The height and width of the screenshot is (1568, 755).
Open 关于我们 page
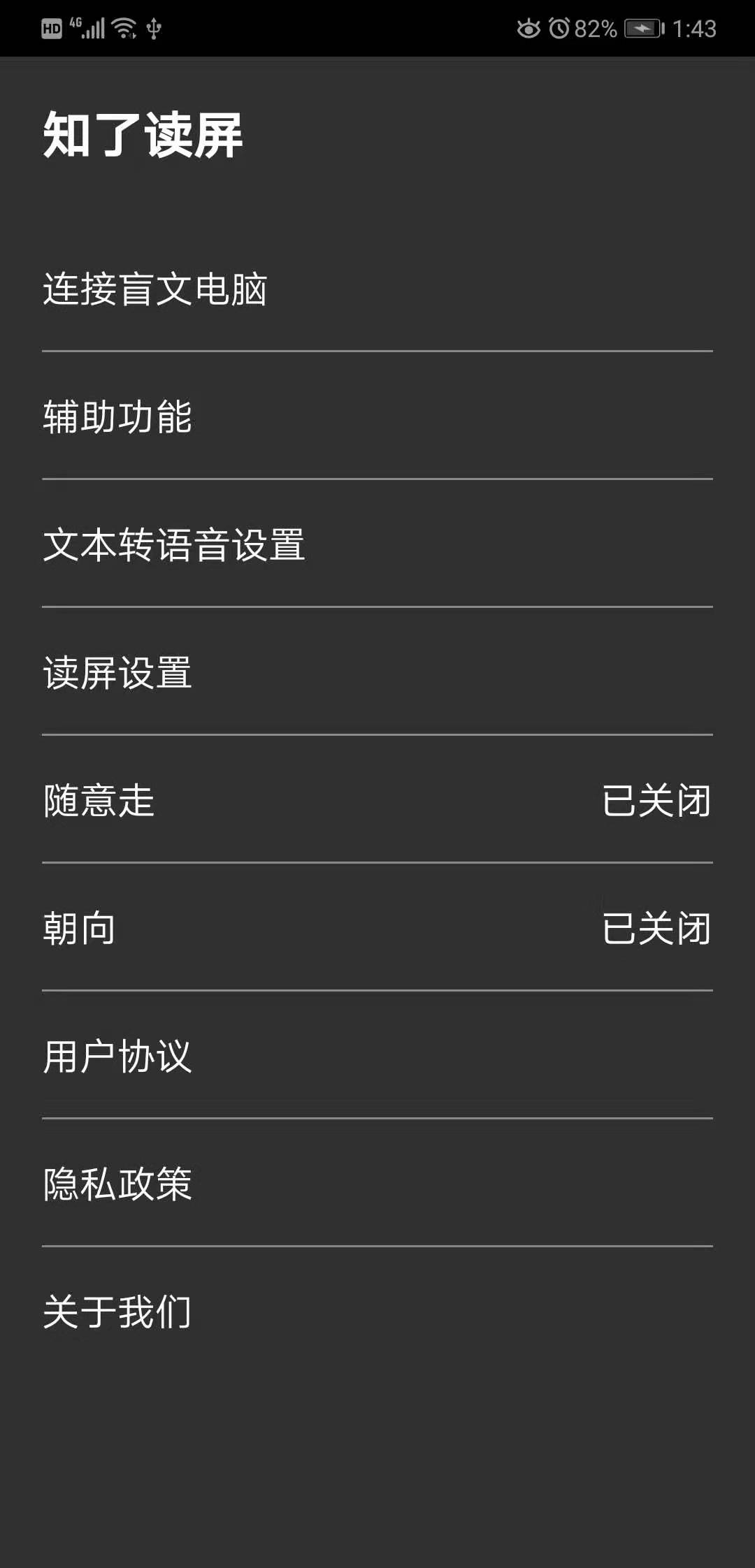pyautogui.click(x=377, y=1312)
